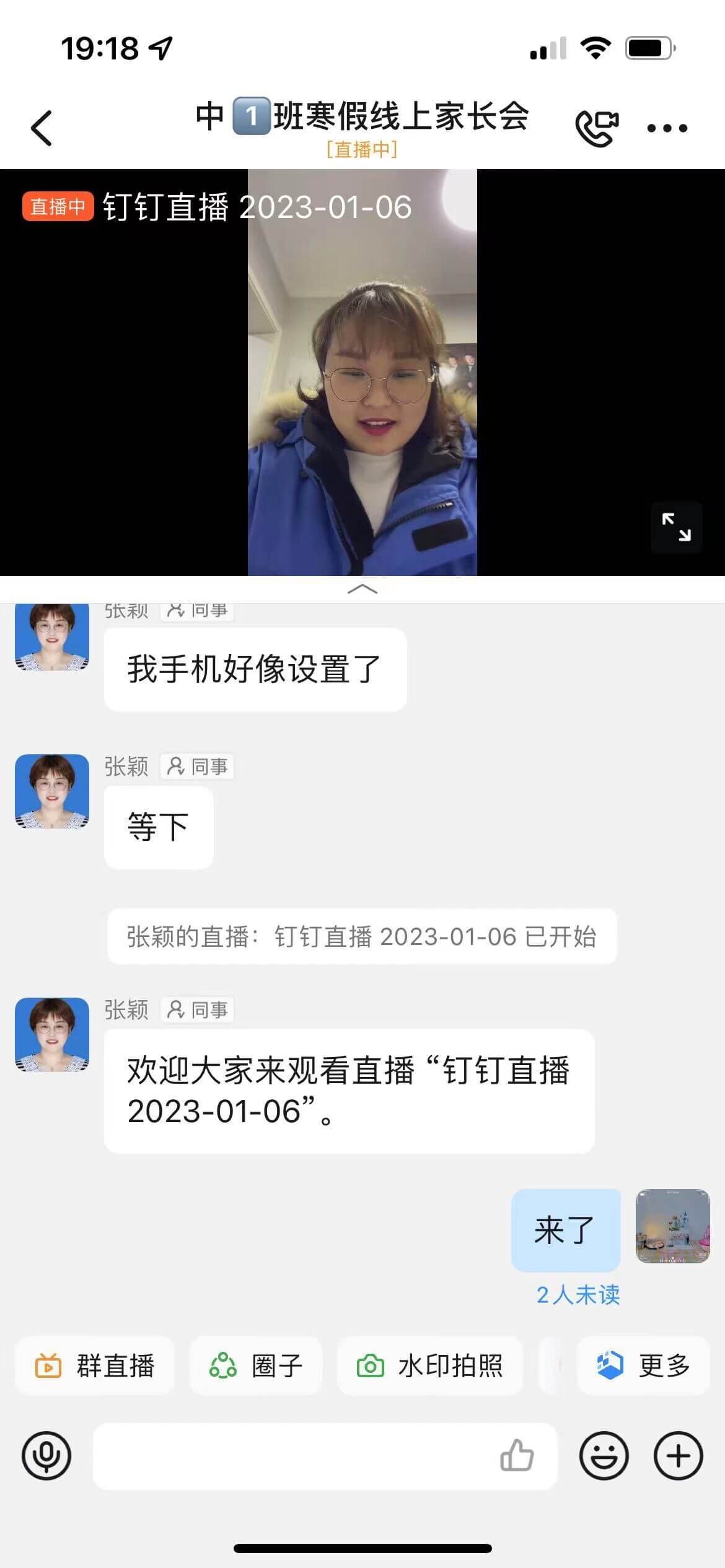Go back from the group chat
The height and width of the screenshot is (1568, 725).
[x=42, y=128]
